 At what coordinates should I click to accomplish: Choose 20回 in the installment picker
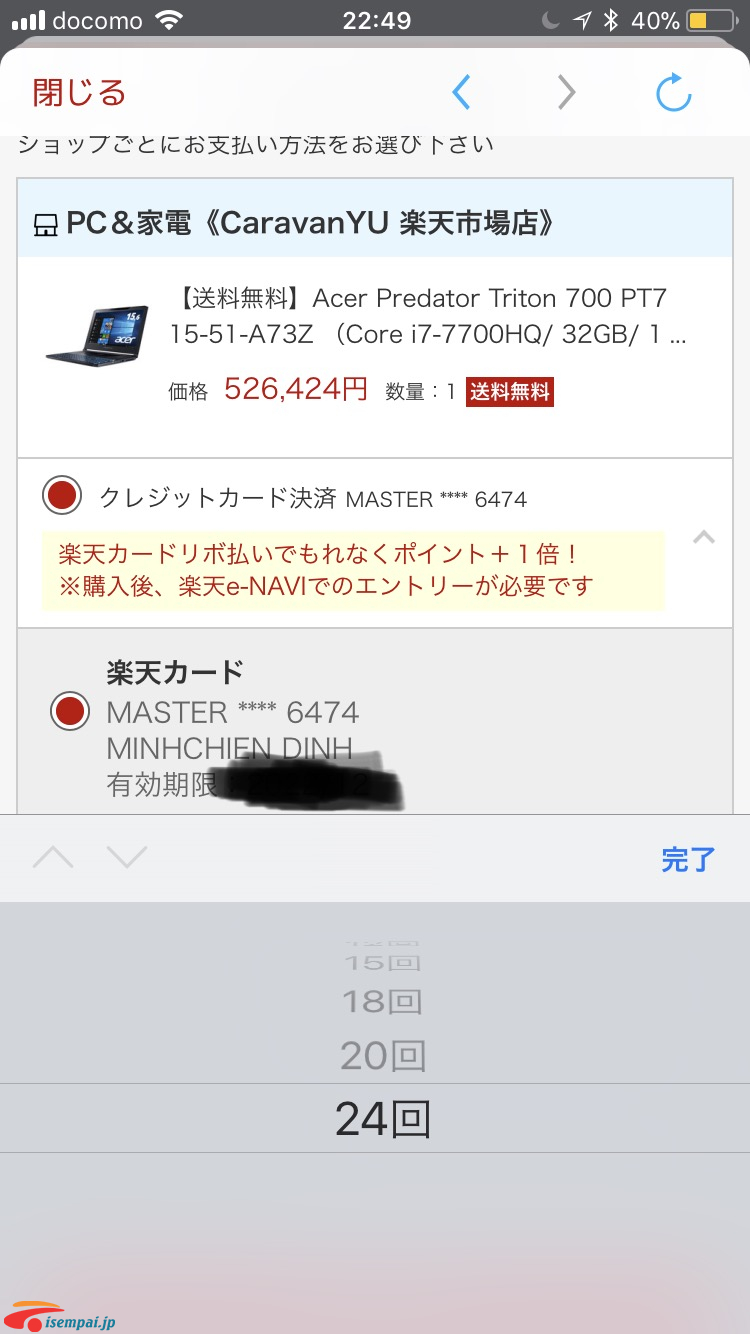click(382, 1056)
